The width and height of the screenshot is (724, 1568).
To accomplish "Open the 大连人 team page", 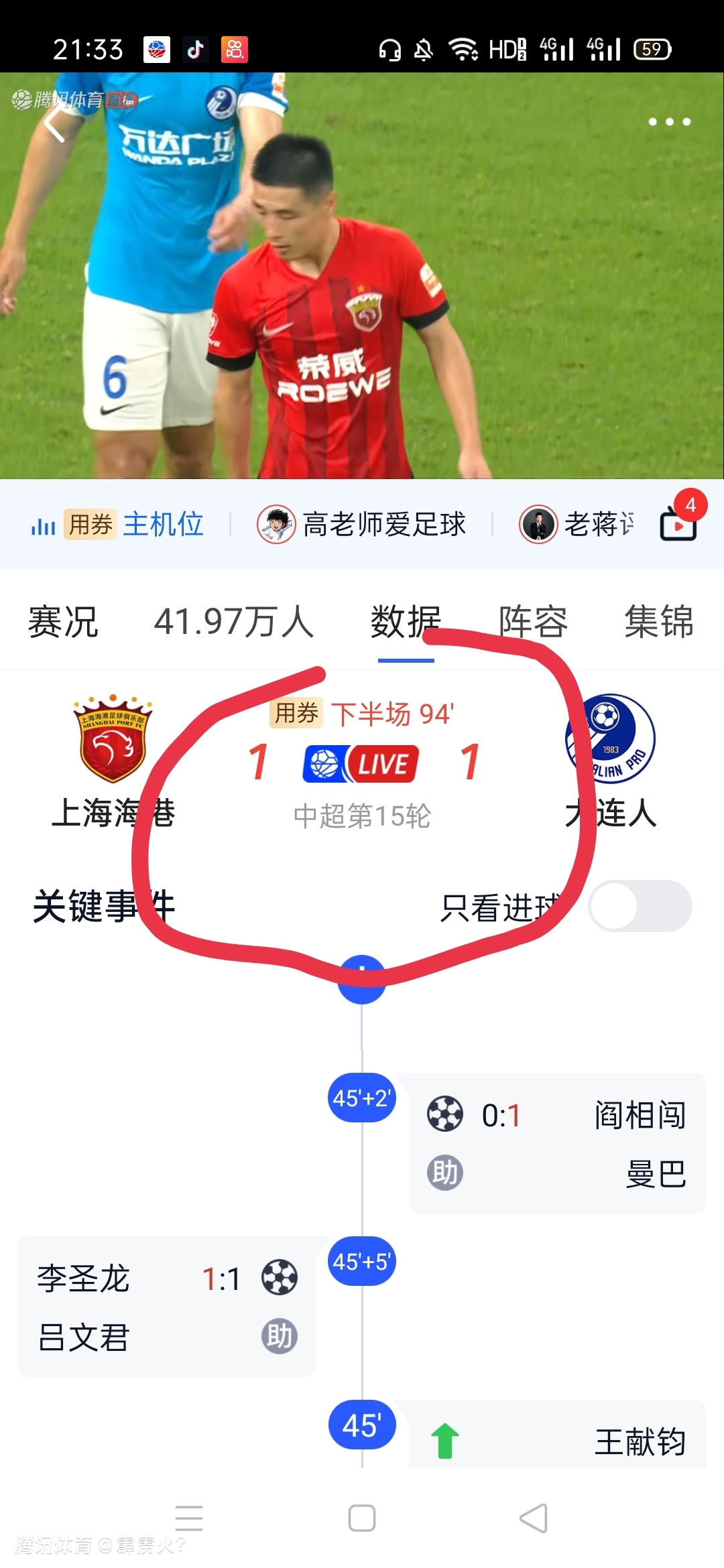I will 611,761.
